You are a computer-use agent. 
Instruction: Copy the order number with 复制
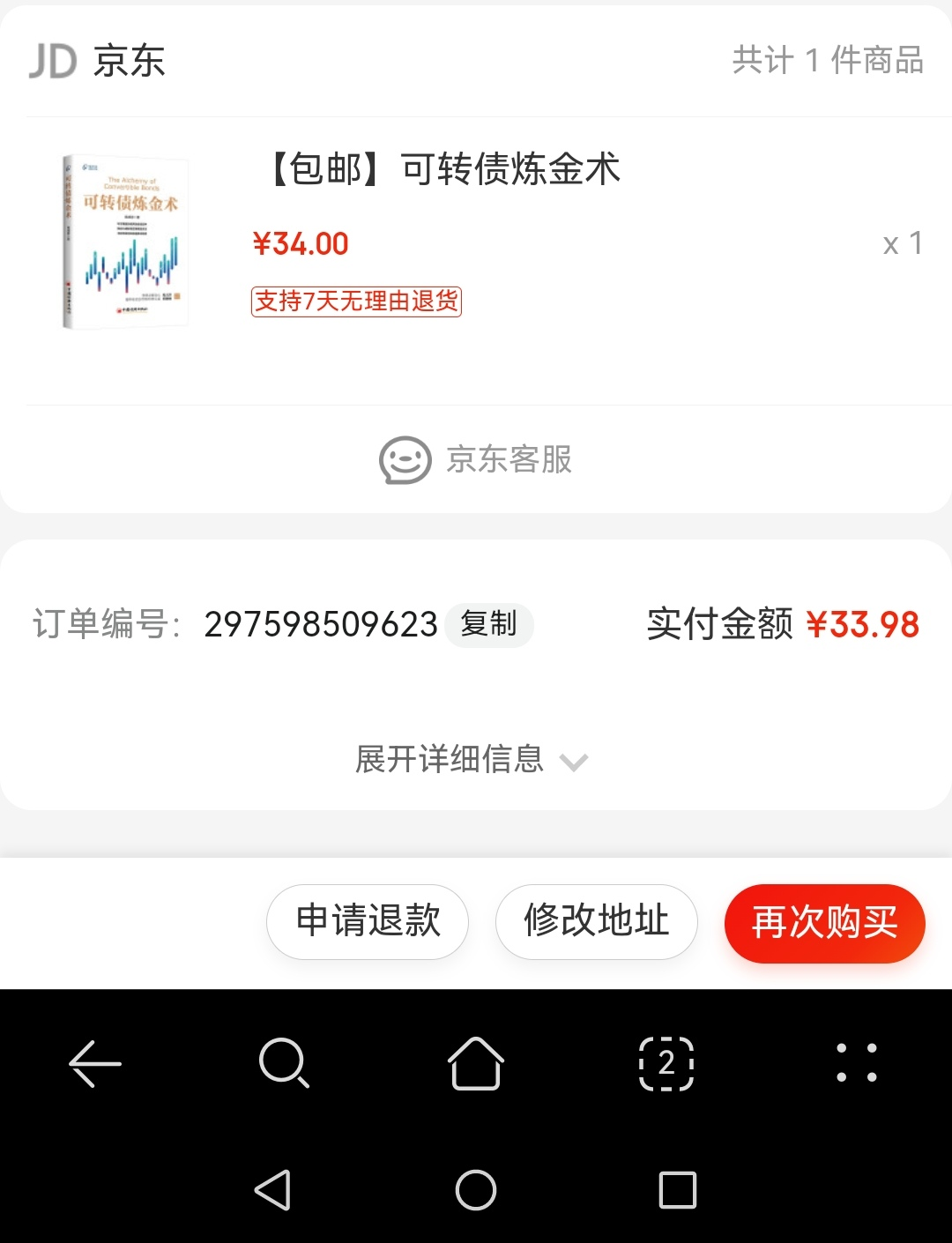click(x=488, y=624)
